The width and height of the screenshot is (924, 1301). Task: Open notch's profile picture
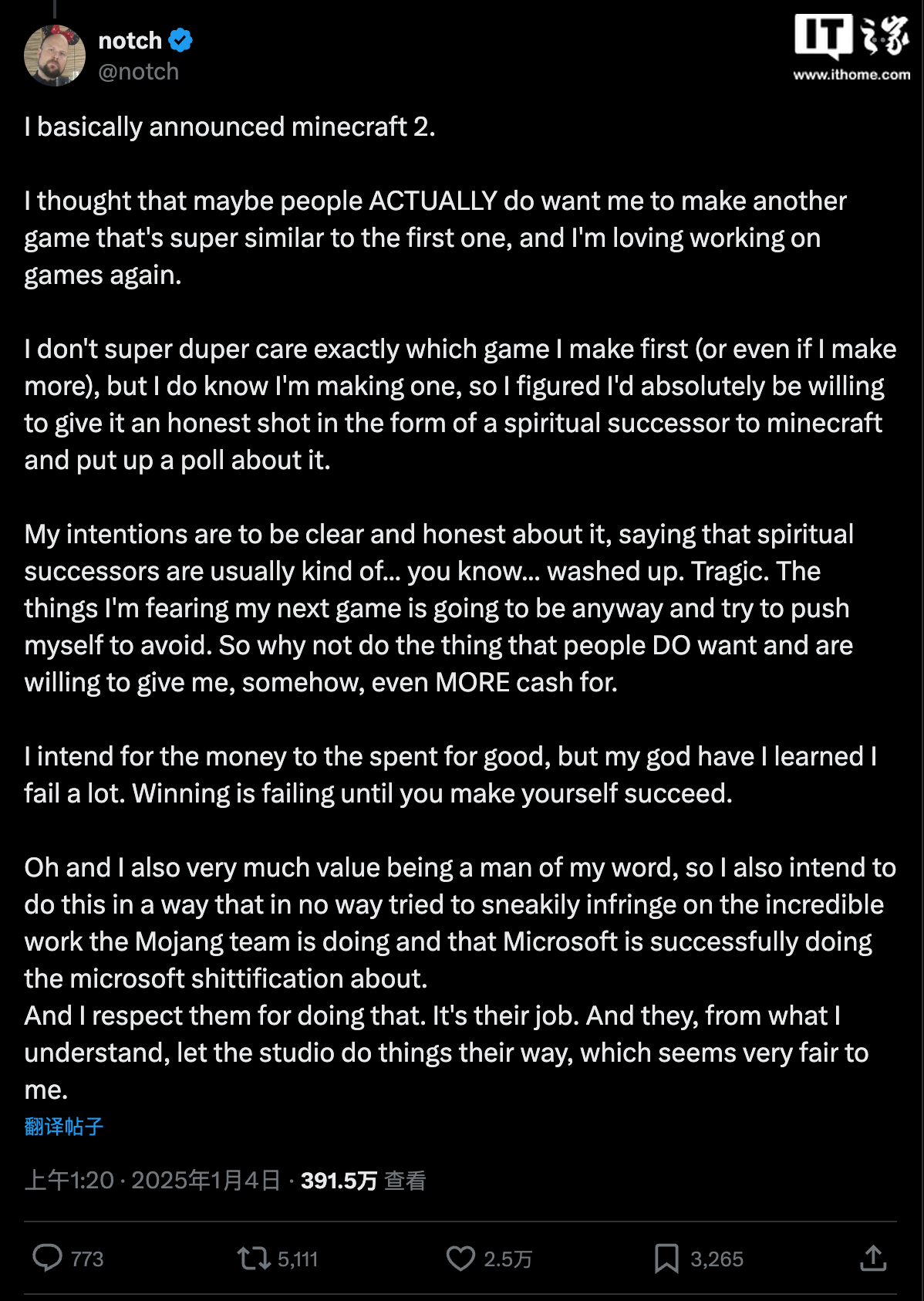tap(55, 56)
